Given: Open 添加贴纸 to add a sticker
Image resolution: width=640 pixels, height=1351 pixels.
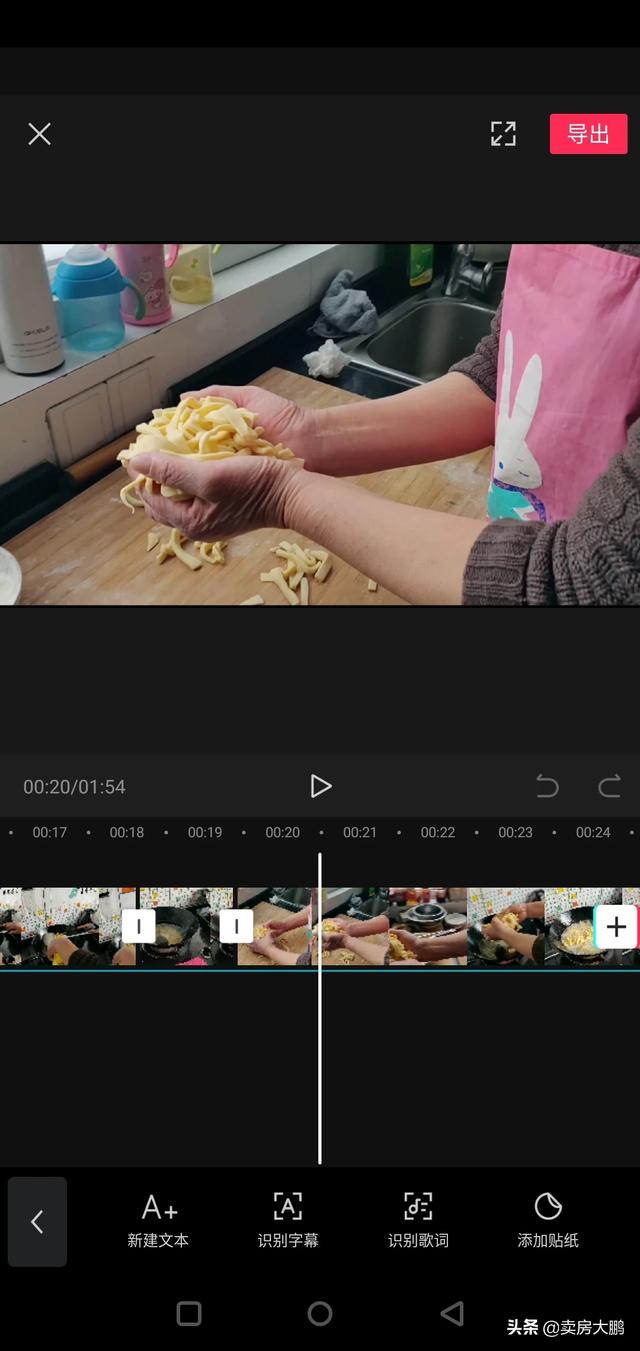Looking at the screenshot, I should coord(548,1221).
